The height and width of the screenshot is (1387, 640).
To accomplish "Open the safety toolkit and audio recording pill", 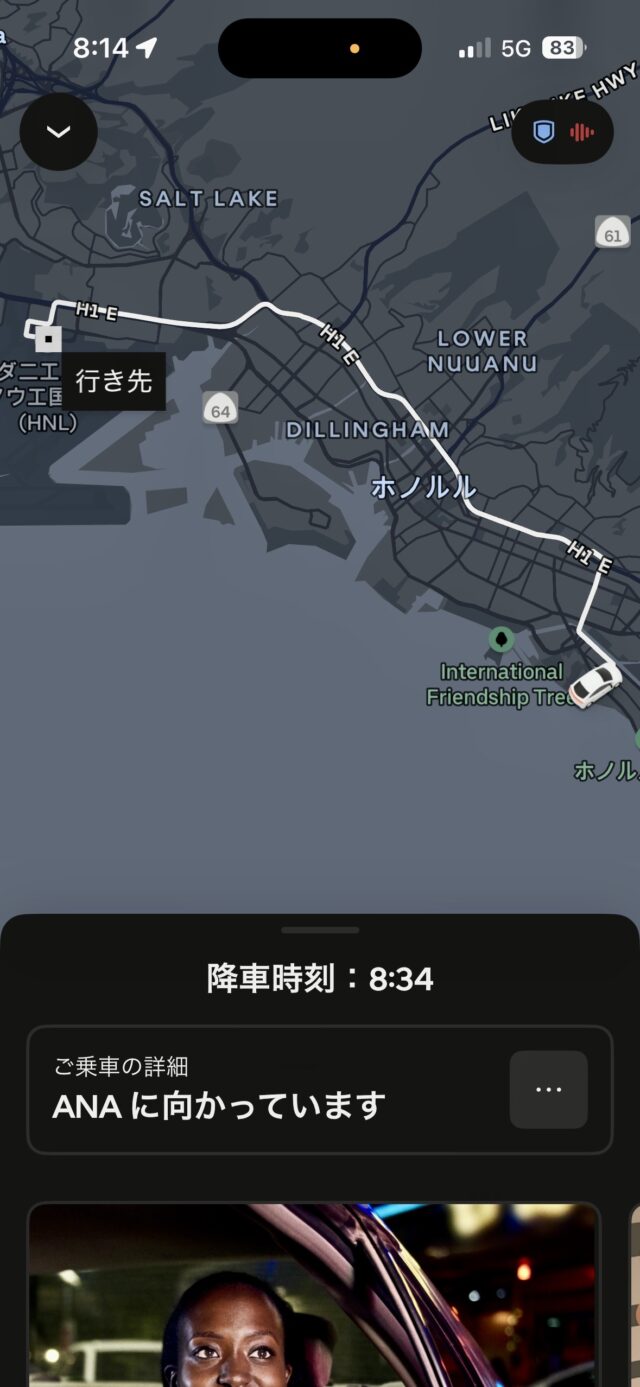I will pyautogui.click(x=562, y=132).
